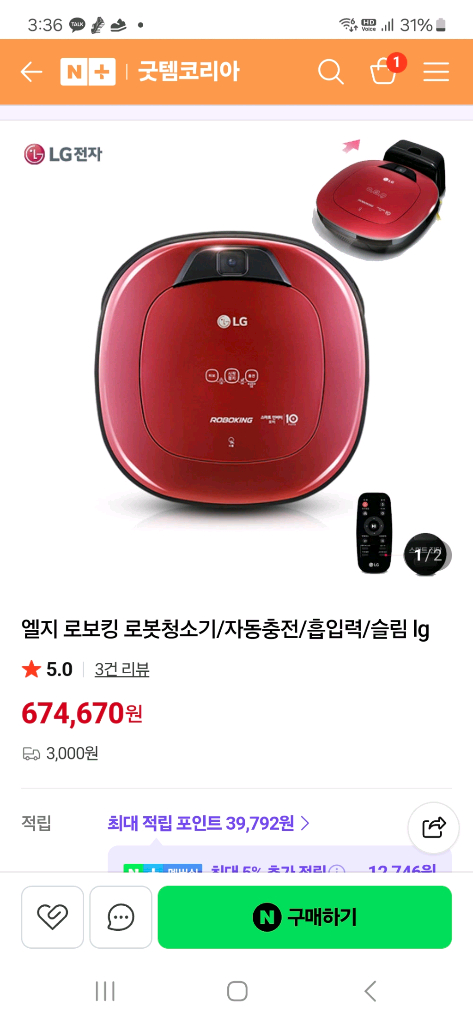Open the 3건 리뷰 reviews link
Image resolution: width=473 pixels, height=1024 pixels.
click(x=122, y=669)
